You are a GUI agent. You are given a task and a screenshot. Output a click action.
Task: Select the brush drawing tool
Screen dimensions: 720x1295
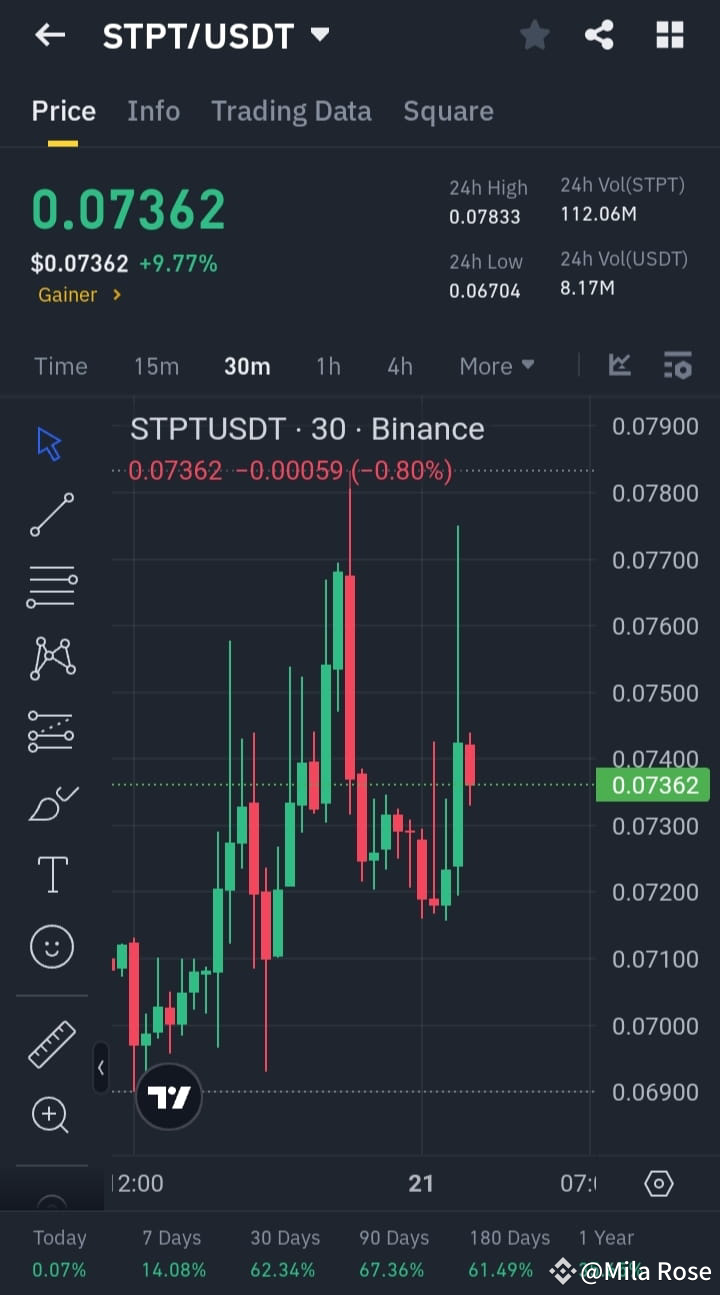point(50,802)
